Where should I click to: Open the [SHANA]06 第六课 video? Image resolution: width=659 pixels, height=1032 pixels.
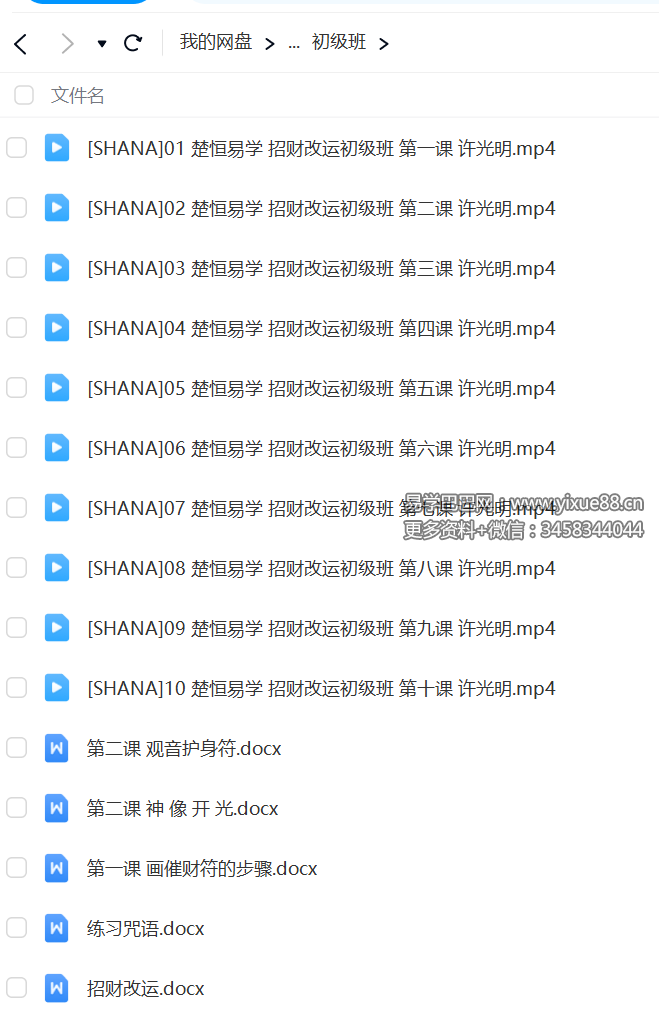pyautogui.click(x=320, y=449)
